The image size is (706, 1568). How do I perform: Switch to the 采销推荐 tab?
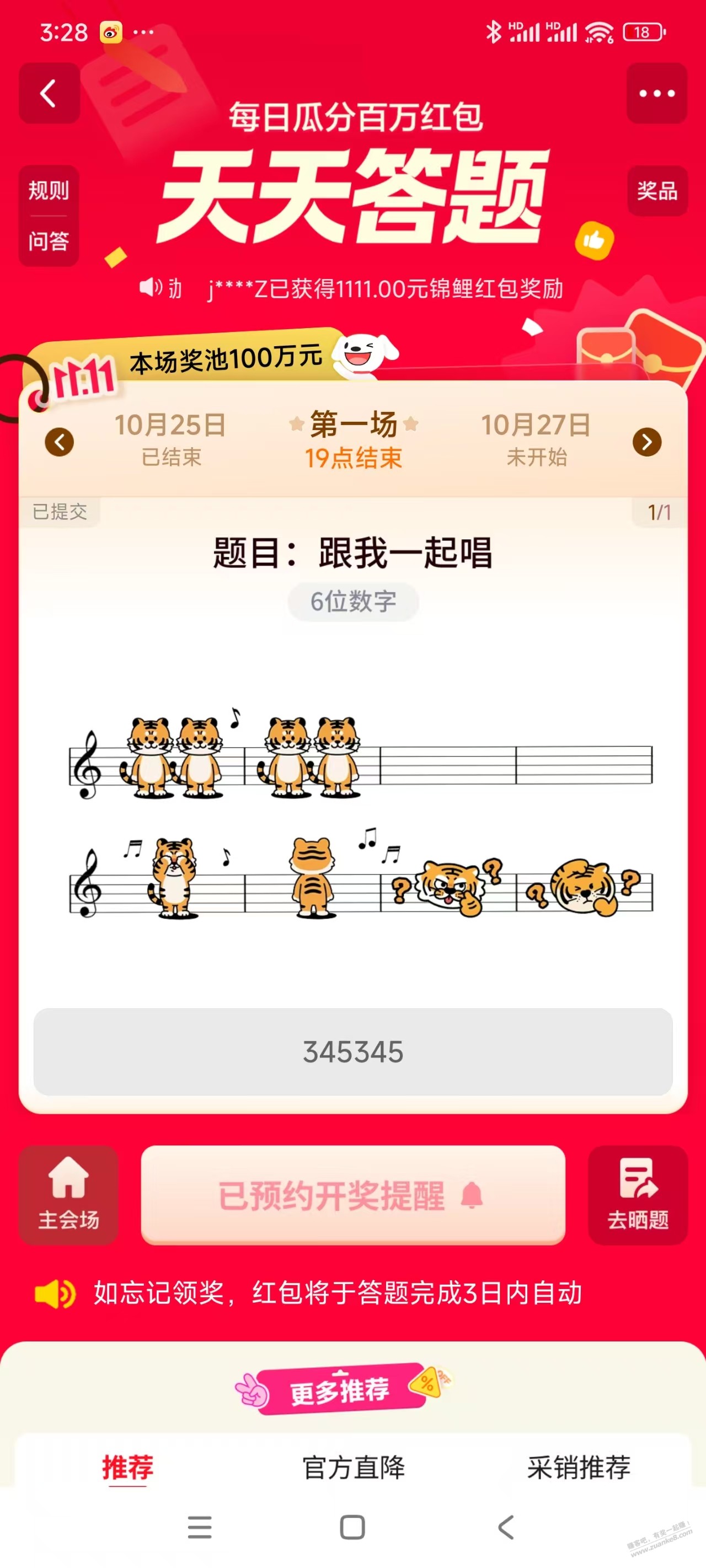pos(579,1467)
